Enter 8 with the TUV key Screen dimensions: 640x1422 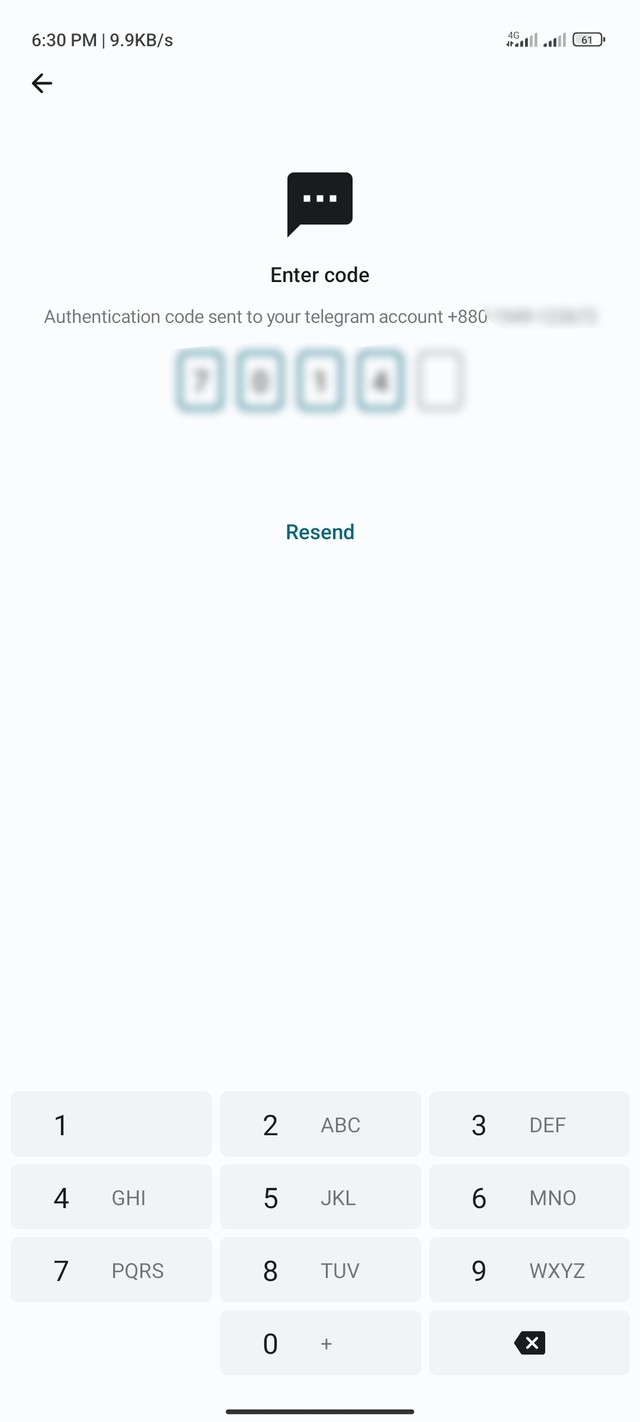[x=320, y=1271]
